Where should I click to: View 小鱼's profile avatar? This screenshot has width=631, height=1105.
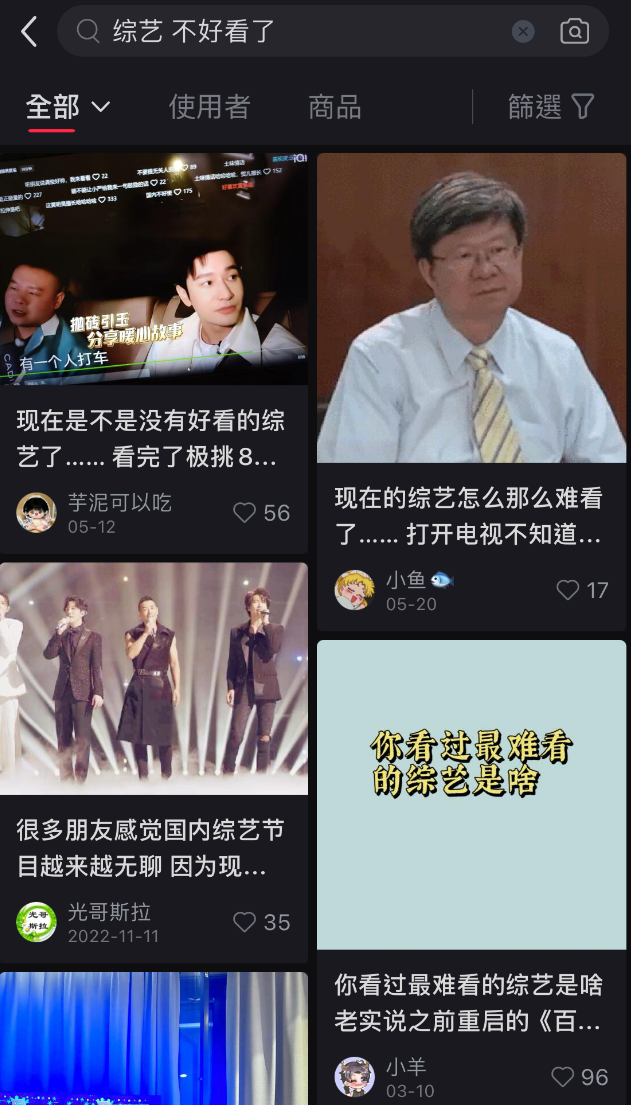click(x=354, y=590)
